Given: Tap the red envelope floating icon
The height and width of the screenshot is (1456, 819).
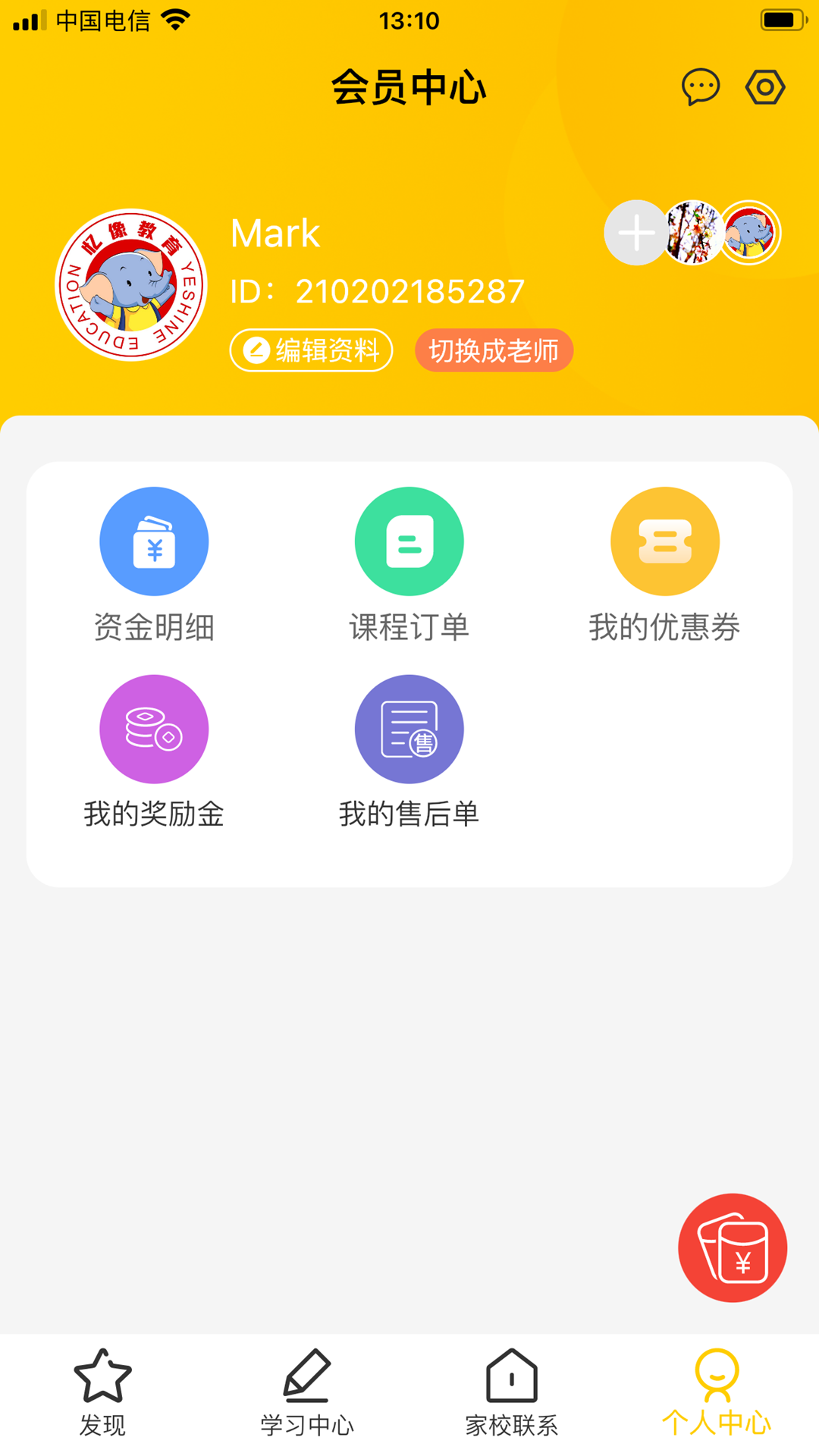Looking at the screenshot, I should click(x=732, y=1247).
